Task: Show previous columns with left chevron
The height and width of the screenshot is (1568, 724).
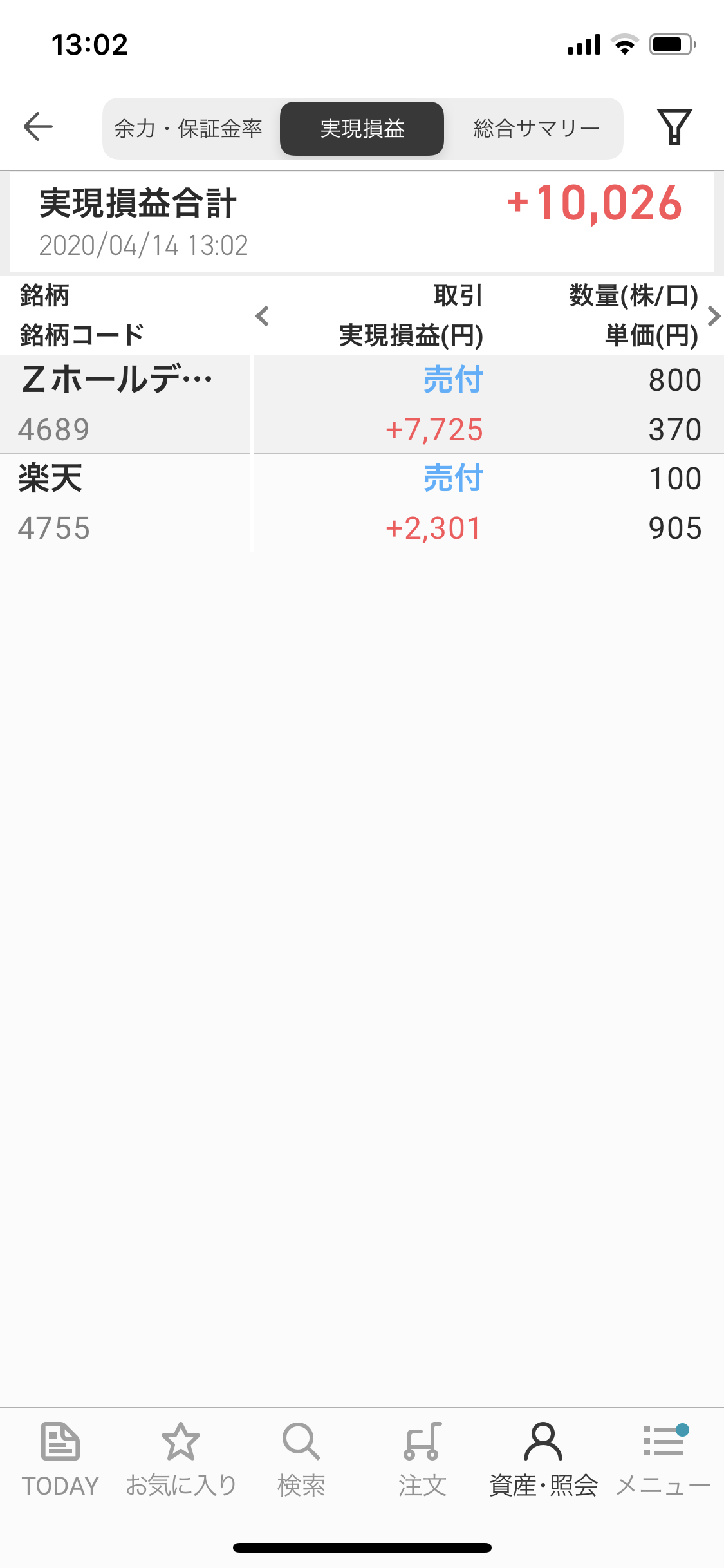Action: (x=262, y=316)
